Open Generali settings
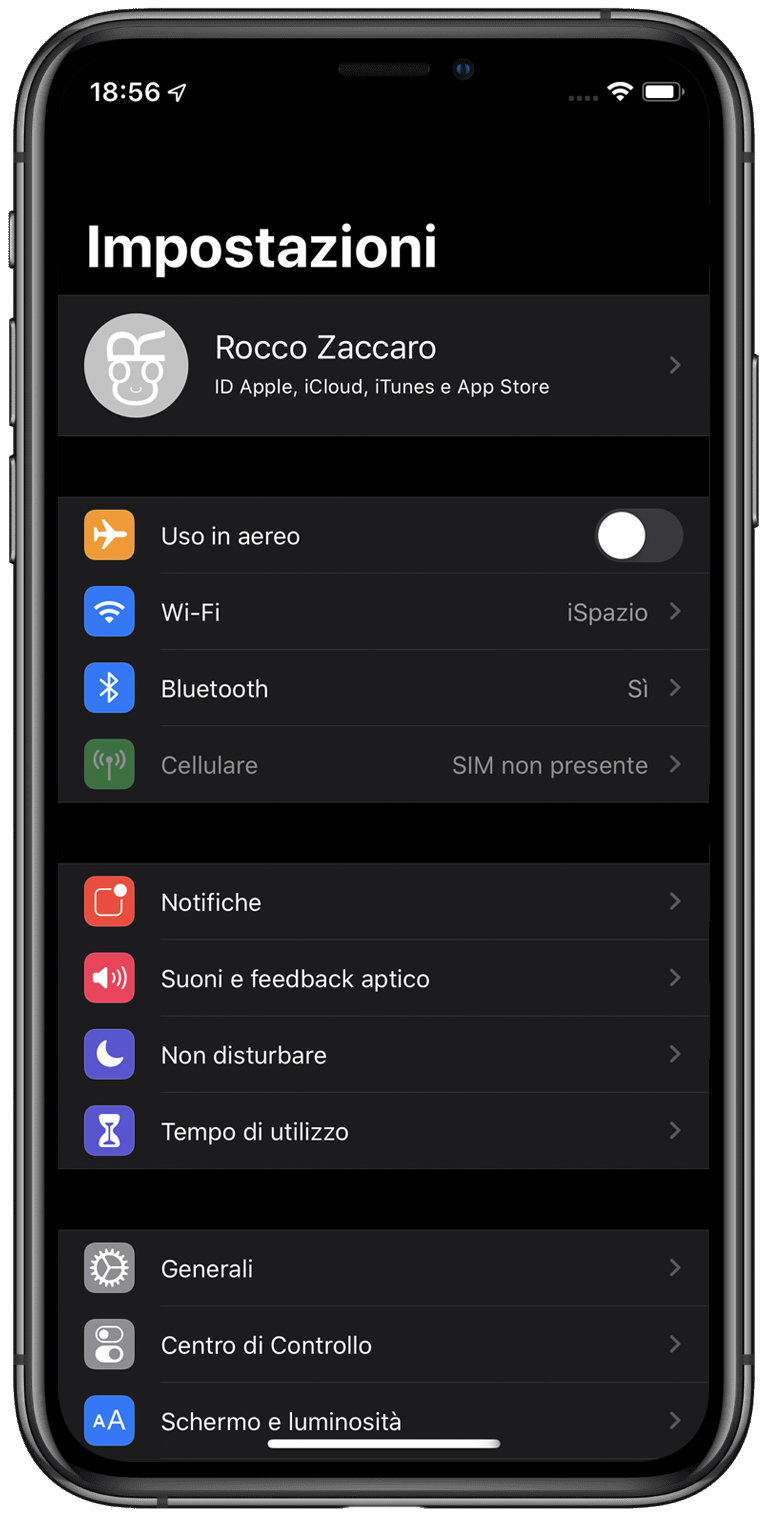Image resolution: width=768 pixels, height=1516 pixels. [383, 1268]
